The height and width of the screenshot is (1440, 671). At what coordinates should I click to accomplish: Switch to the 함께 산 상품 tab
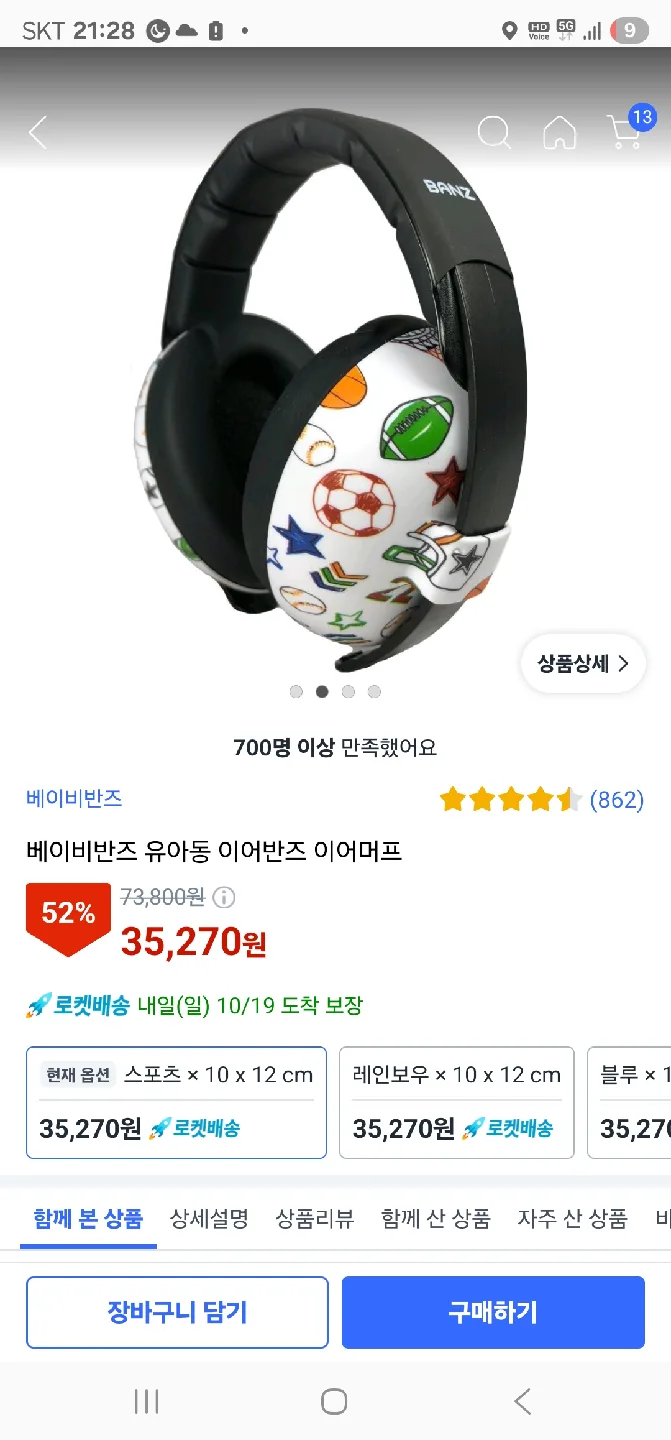pos(436,1218)
